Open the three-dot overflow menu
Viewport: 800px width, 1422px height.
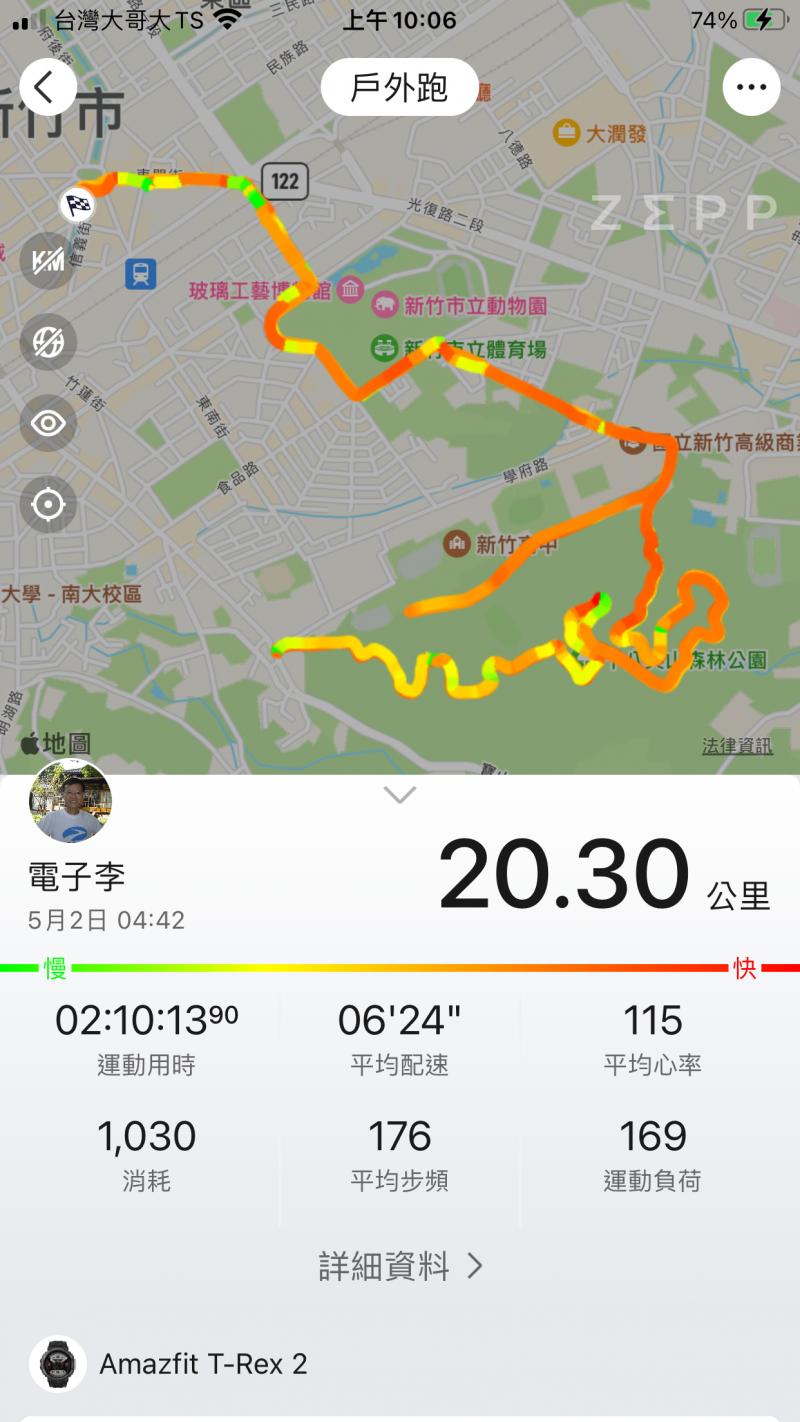751,88
